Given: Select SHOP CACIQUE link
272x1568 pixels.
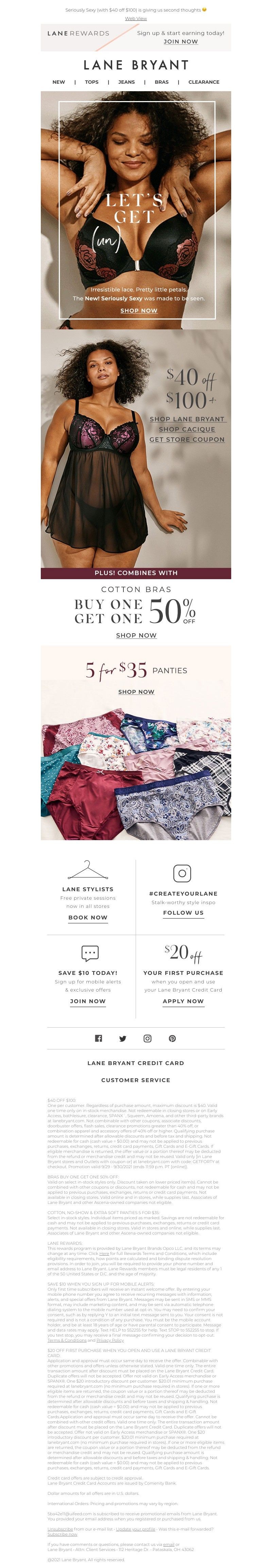Looking at the screenshot, I should pos(187,429).
